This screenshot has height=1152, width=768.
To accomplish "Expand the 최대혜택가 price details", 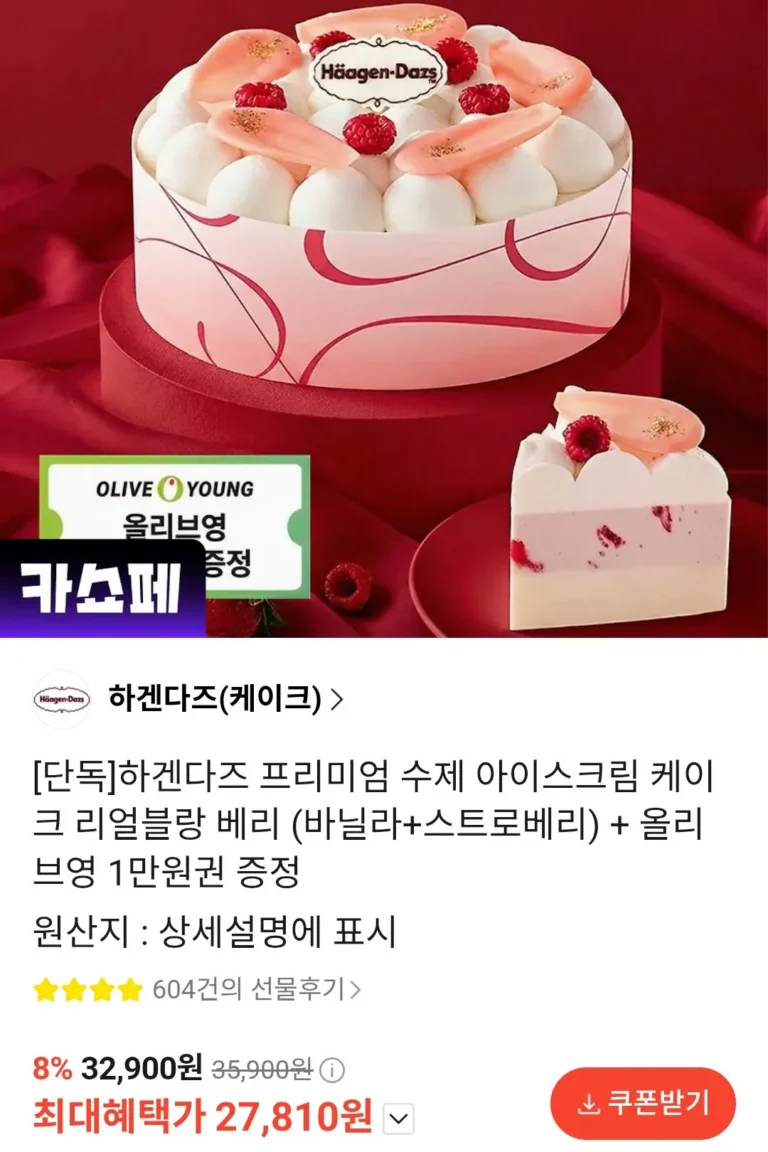I will pos(399,1119).
